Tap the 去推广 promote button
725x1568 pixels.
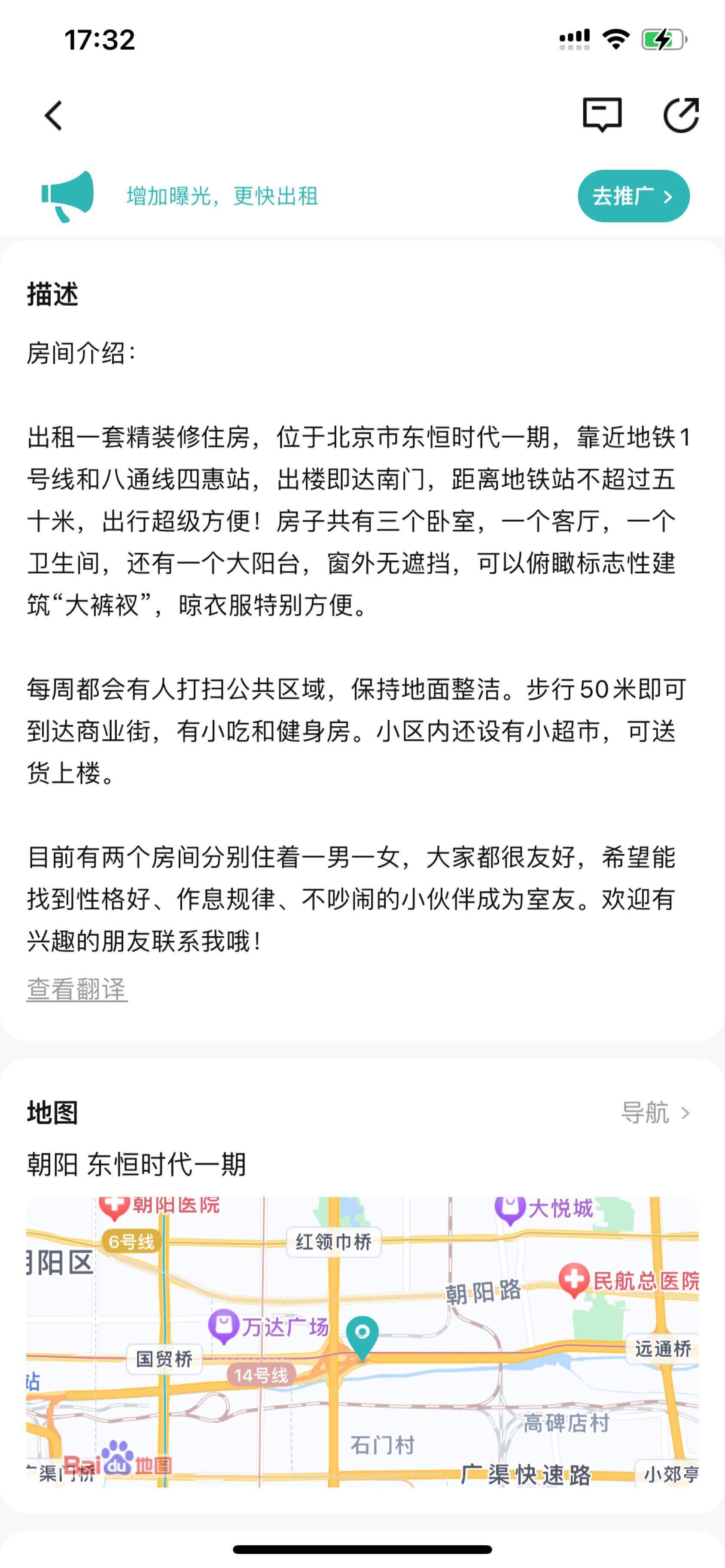tap(634, 196)
